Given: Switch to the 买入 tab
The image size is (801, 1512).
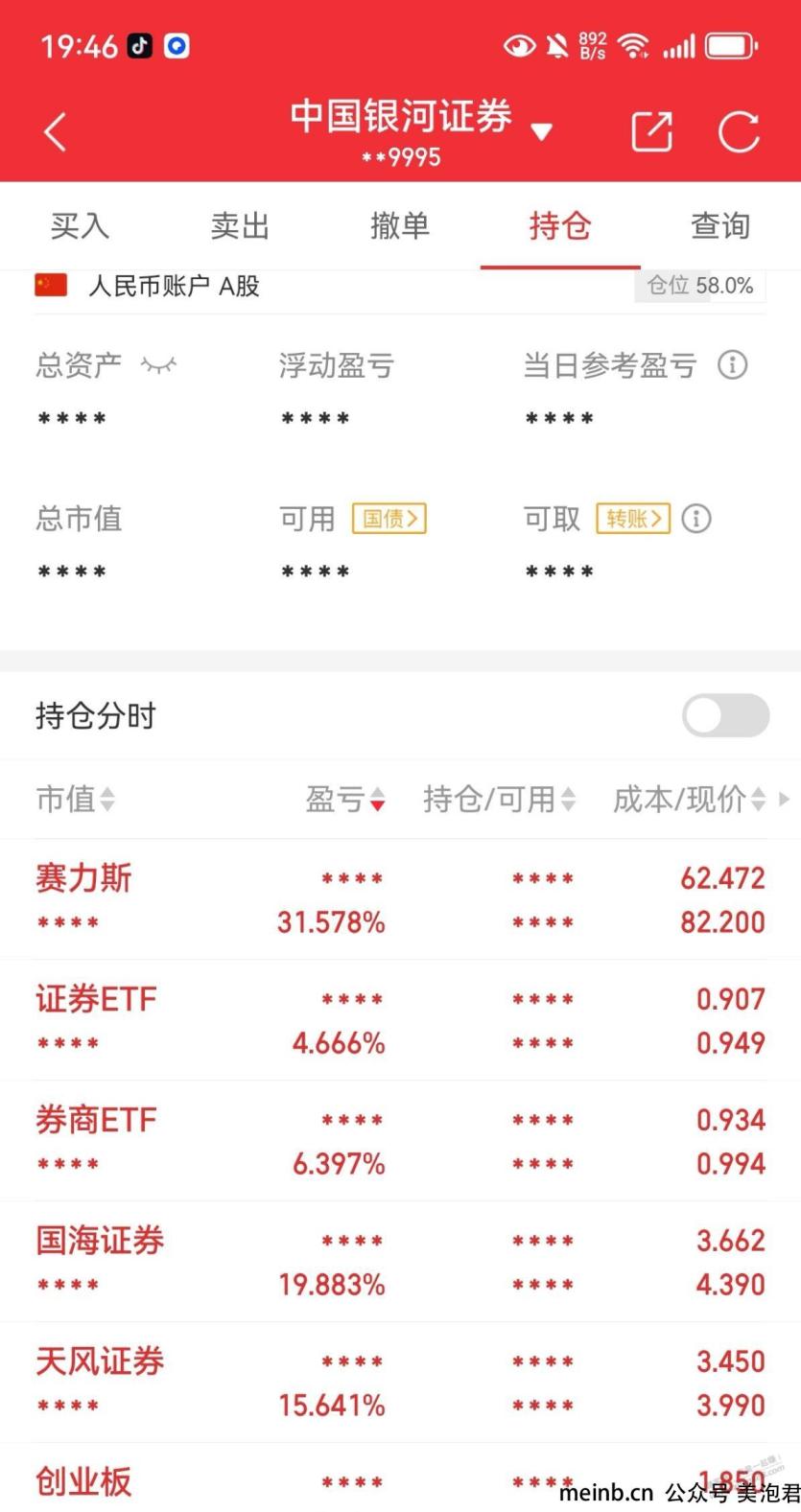Looking at the screenshot, I should coord(80,226).
